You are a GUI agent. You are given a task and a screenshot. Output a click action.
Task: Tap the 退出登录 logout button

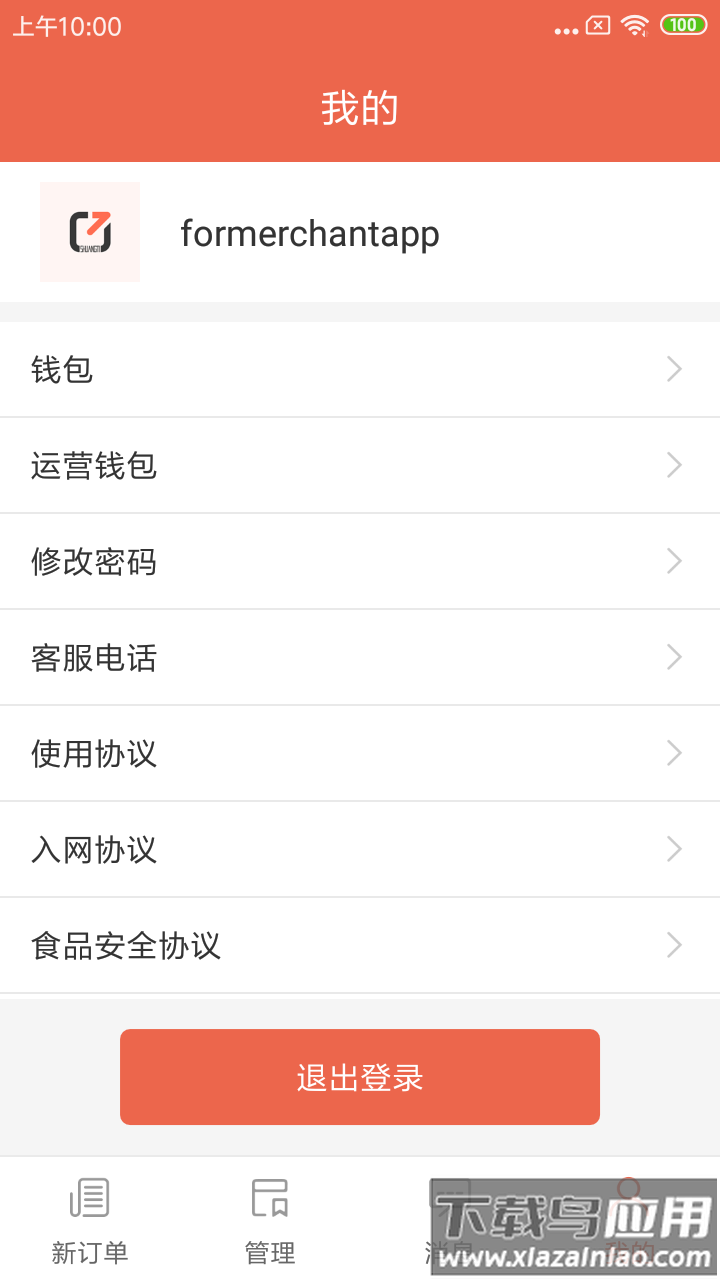click(x=360, y=1076)
